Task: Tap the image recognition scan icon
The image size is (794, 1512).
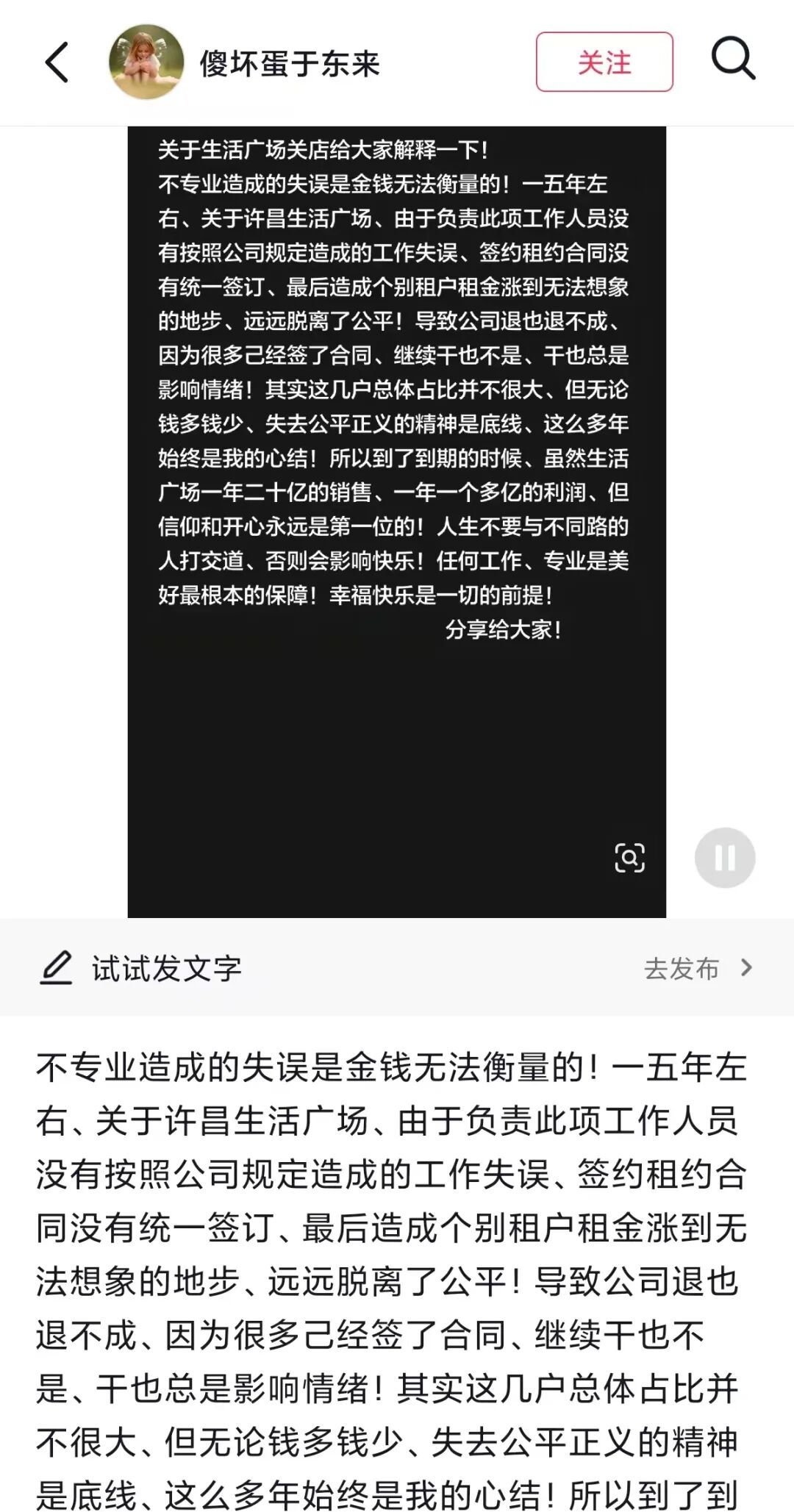Action: pos(629,858)
